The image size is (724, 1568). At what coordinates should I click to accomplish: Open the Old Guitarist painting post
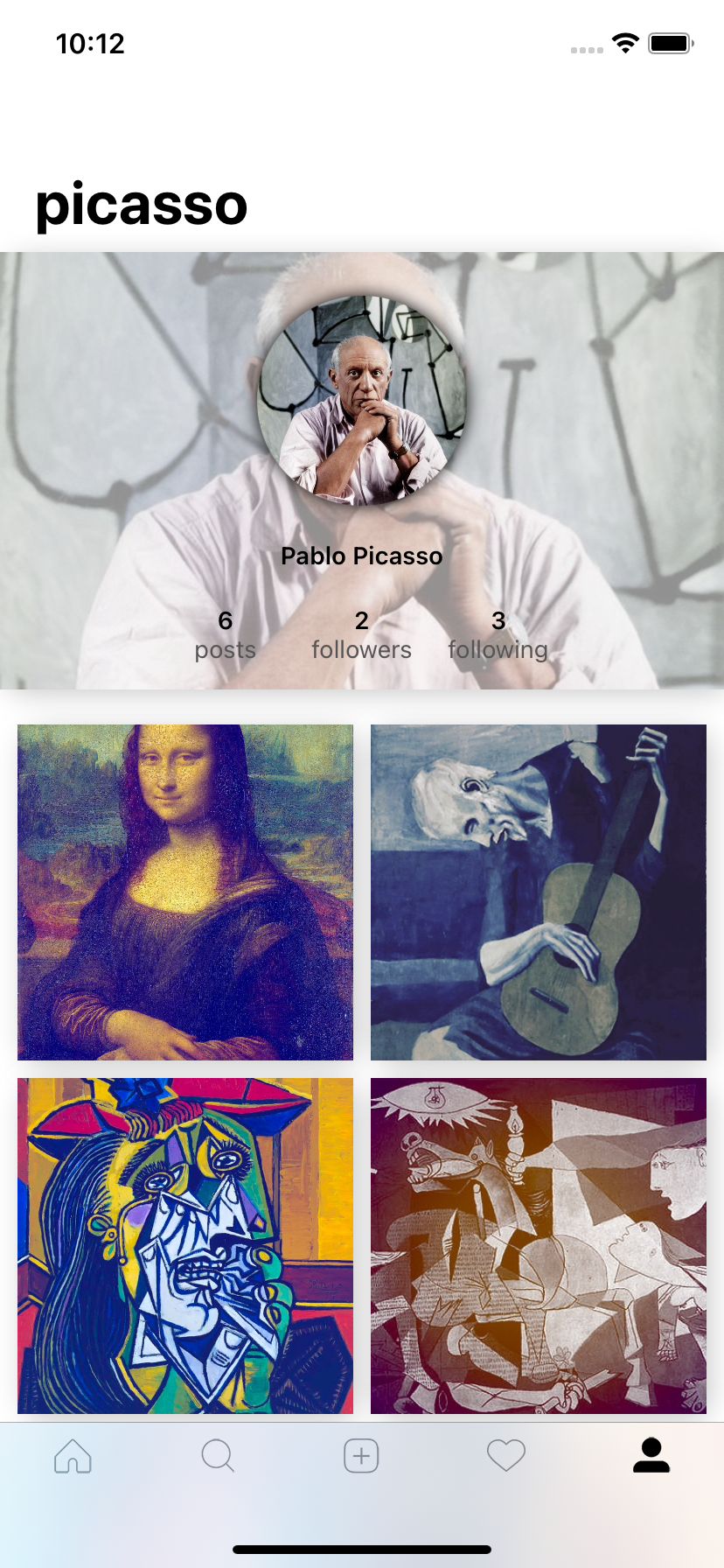click(x=539, y=892)
